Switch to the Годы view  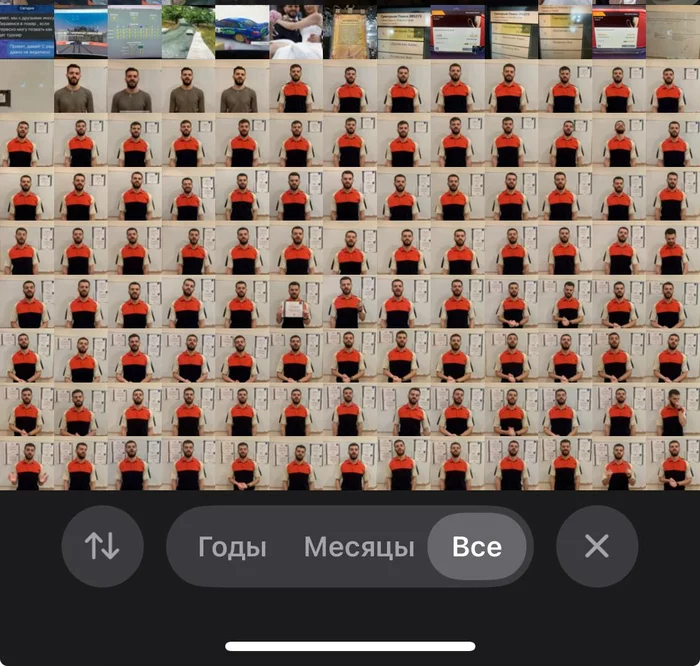point(232,547)
